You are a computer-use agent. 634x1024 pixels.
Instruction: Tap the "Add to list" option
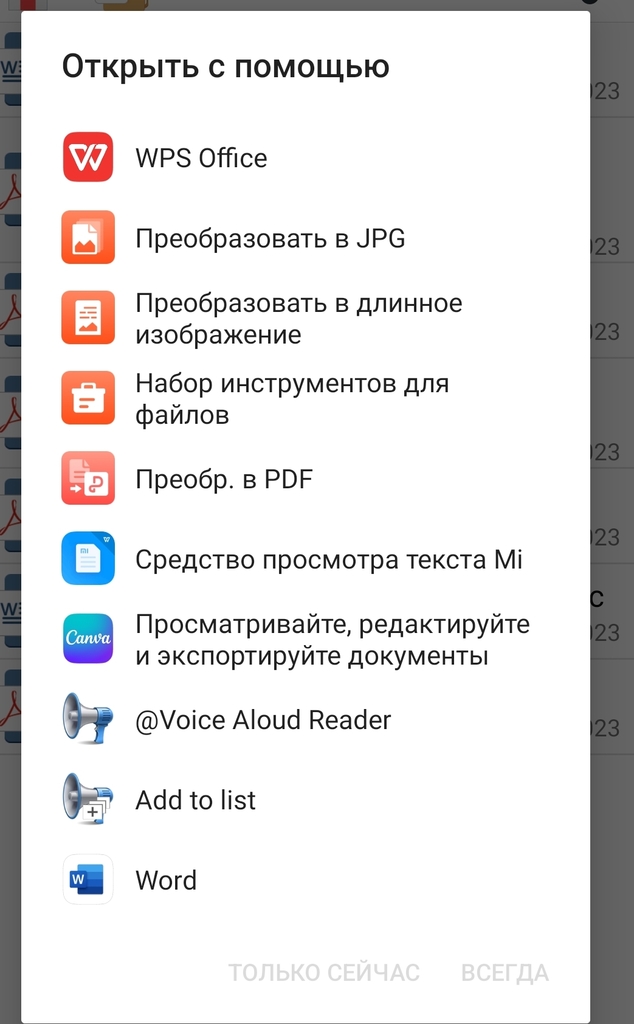pos(195,800)
